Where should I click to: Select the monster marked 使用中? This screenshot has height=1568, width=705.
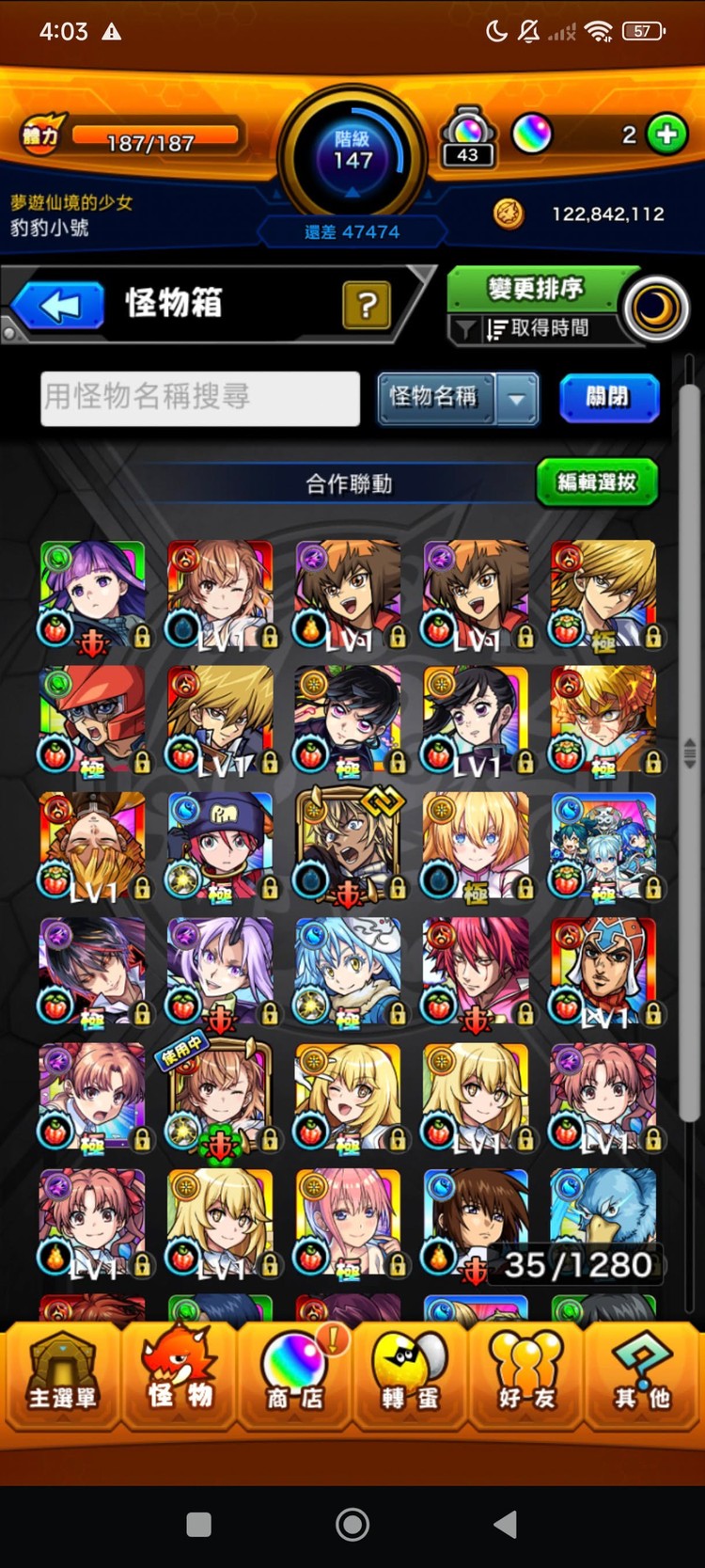[x=220, y=1098]
